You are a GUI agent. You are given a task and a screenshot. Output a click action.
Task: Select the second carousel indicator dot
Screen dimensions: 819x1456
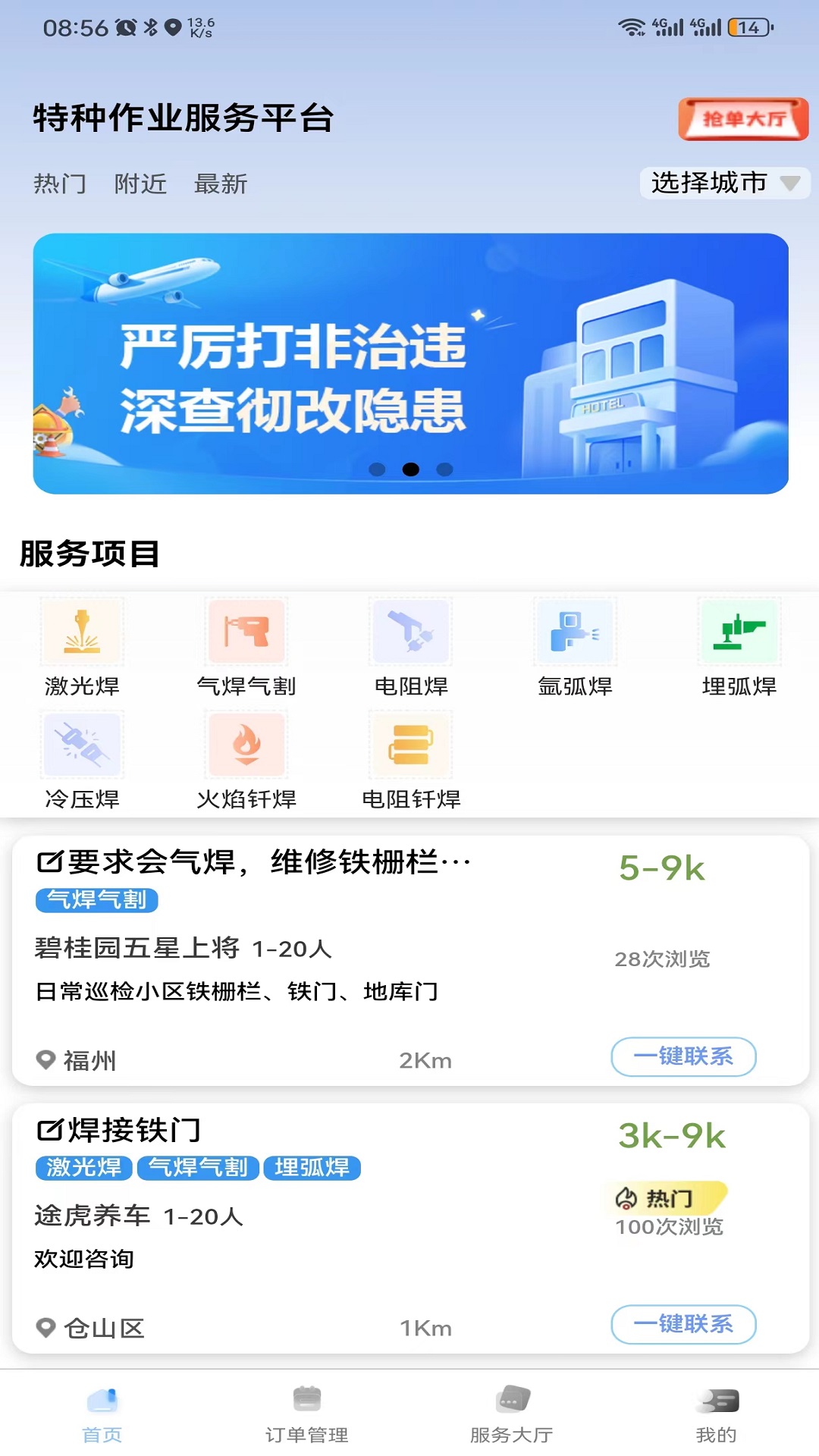tap(412, 470)
